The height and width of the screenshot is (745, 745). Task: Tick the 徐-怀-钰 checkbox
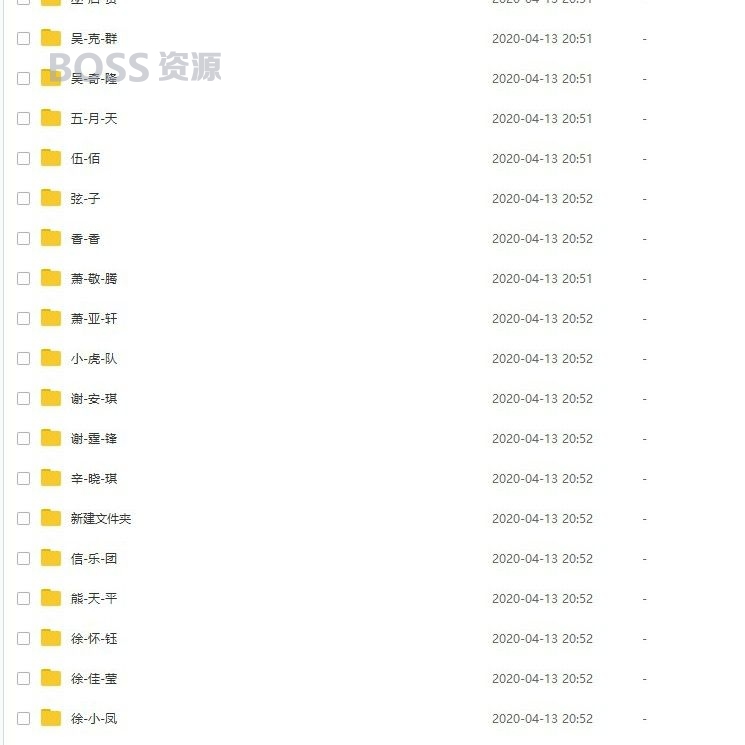point(23,638)
